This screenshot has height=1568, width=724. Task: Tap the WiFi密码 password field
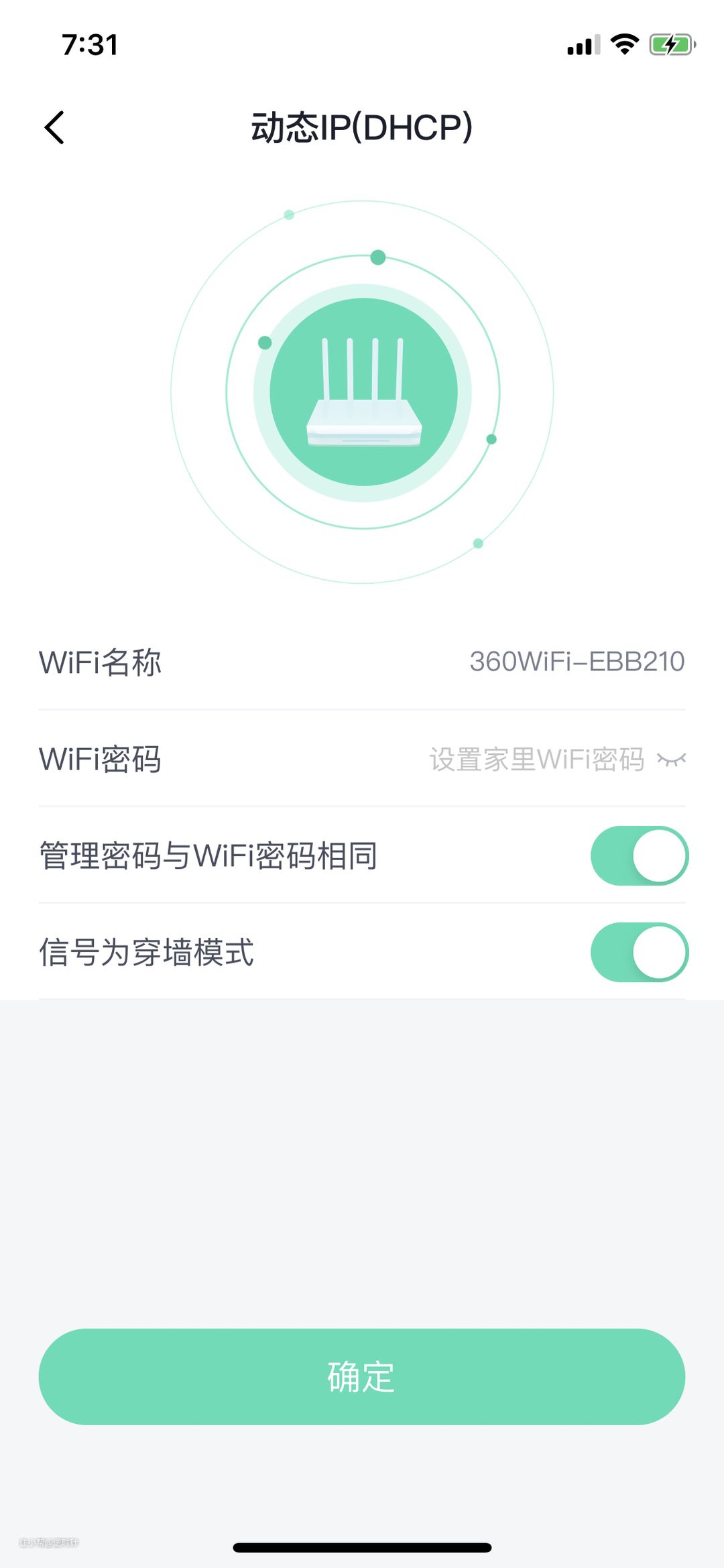pyautogui.click(x=536, y=760)
